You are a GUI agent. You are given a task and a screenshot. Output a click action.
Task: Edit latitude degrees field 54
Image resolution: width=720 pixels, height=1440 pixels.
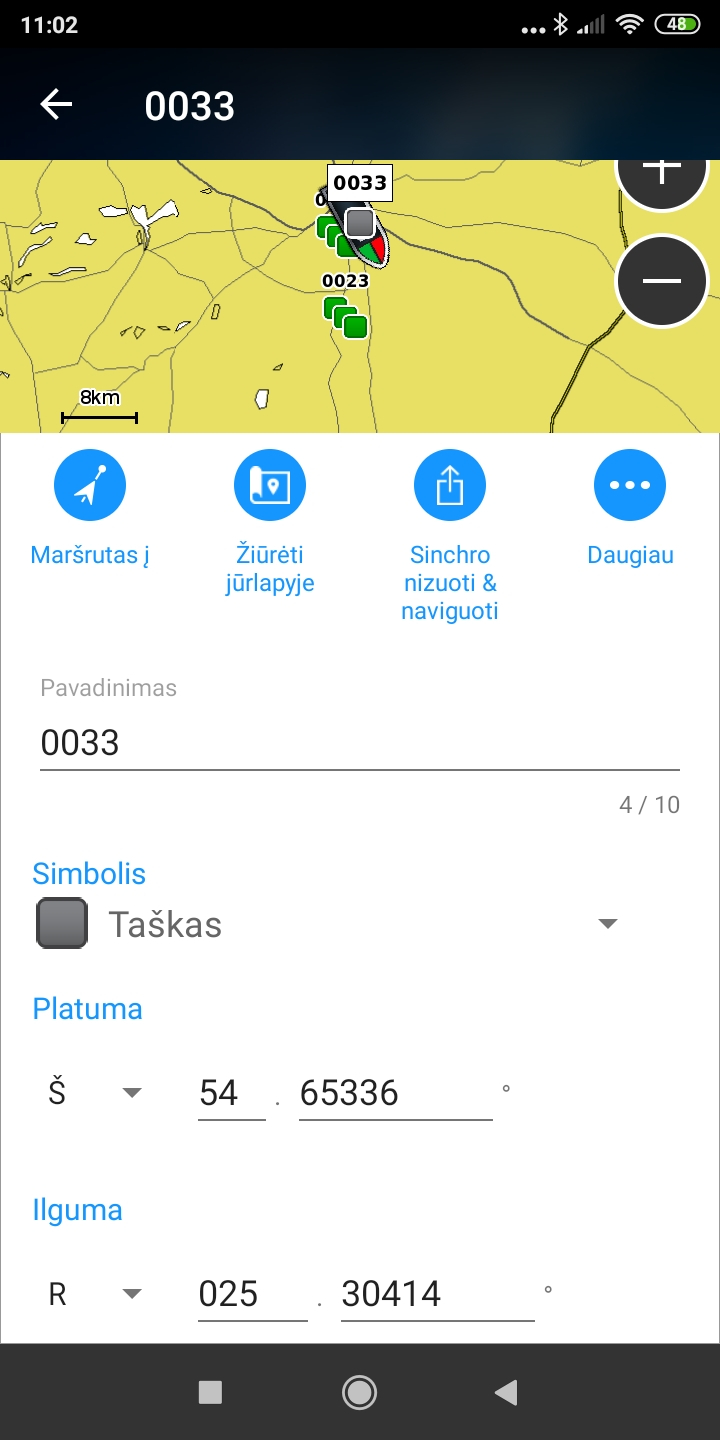pos(231,1093)
